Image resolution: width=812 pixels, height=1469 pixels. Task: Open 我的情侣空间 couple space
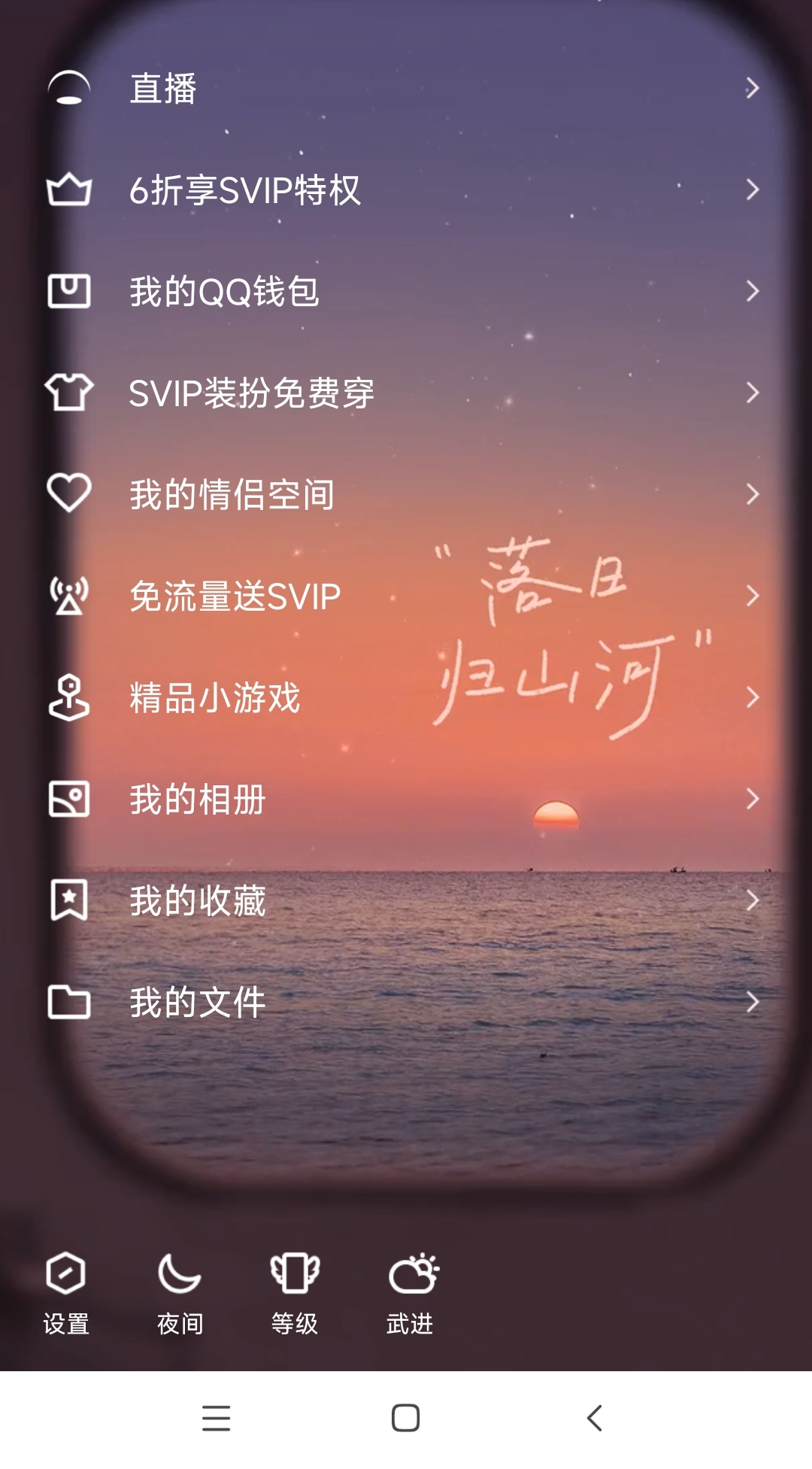232,495
